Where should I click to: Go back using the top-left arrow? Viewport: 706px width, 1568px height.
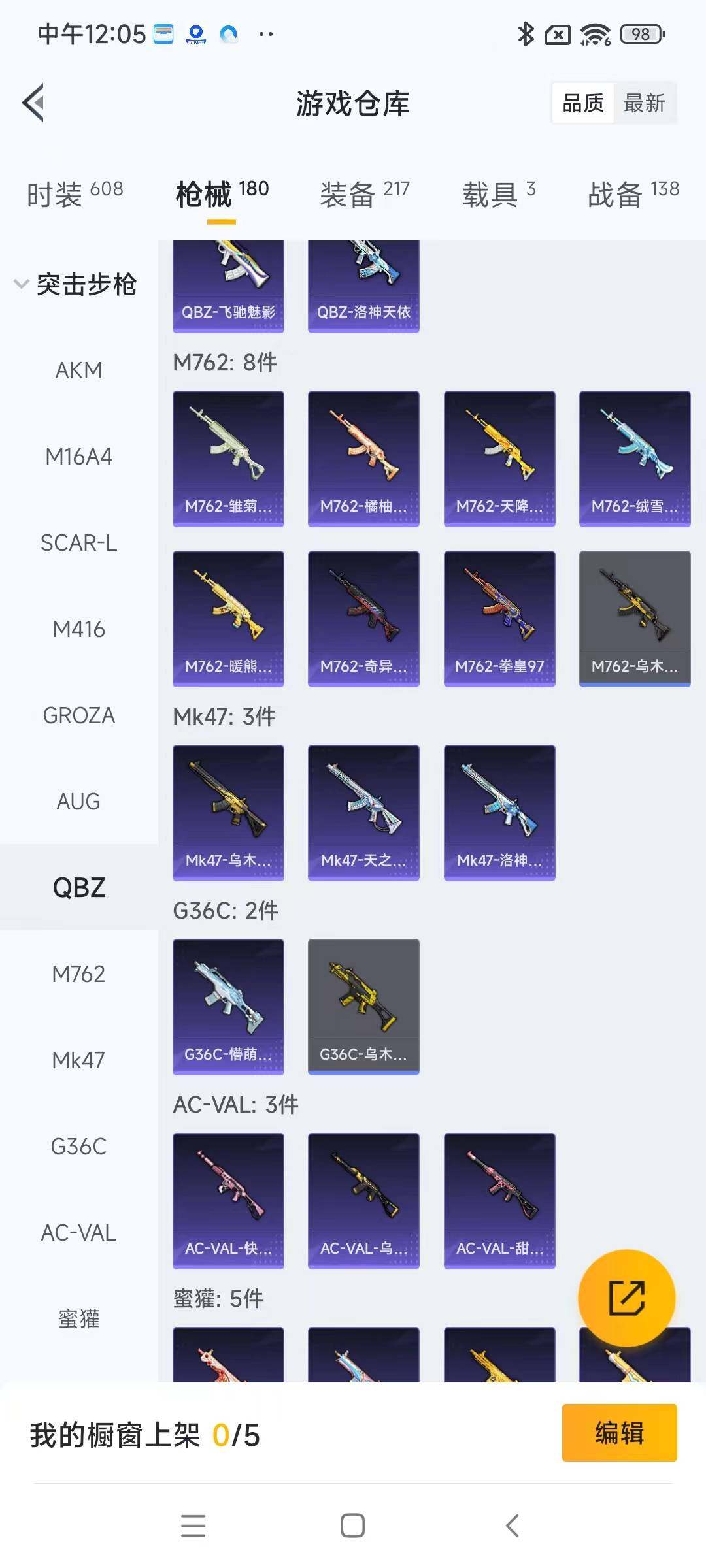34,103
